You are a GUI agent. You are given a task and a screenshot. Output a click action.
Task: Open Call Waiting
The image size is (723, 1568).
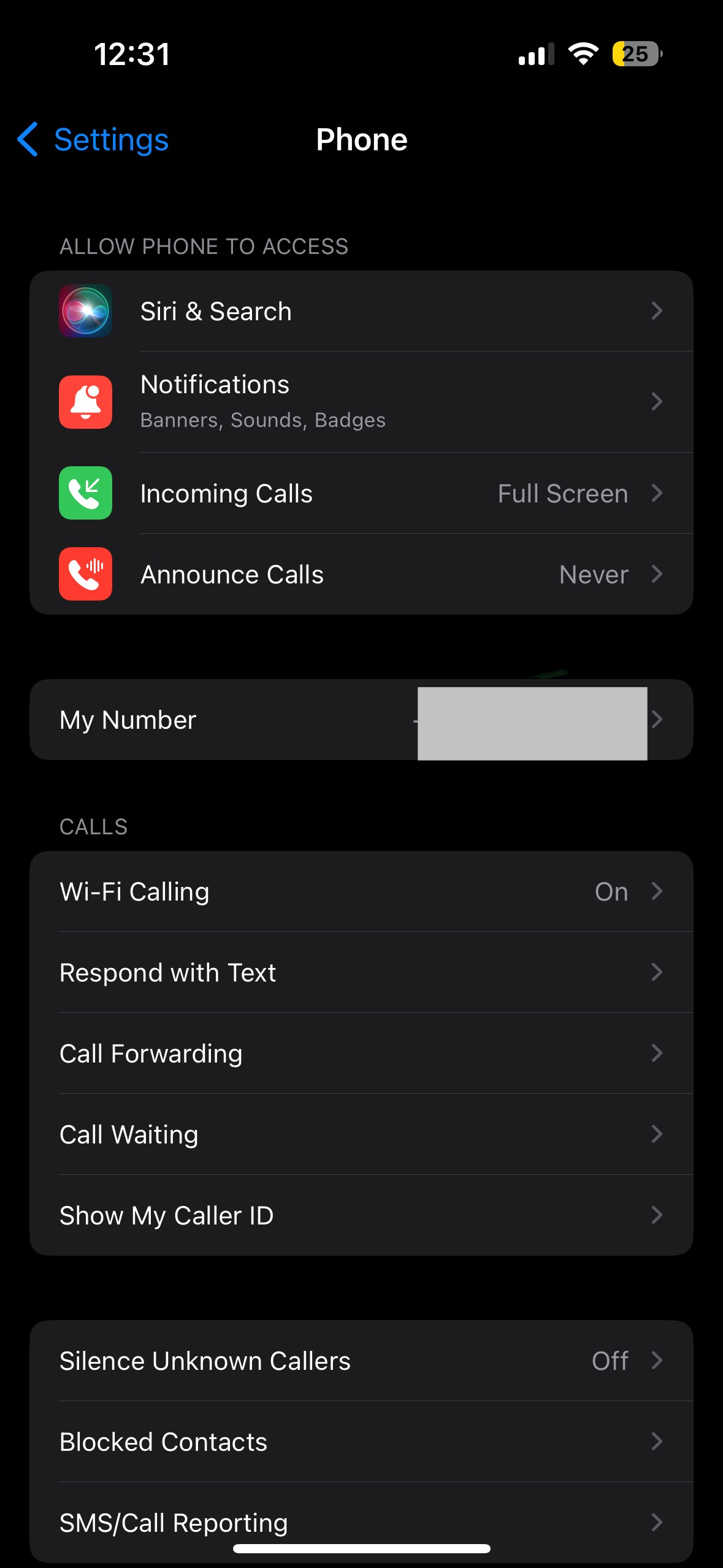(361, 1134)
